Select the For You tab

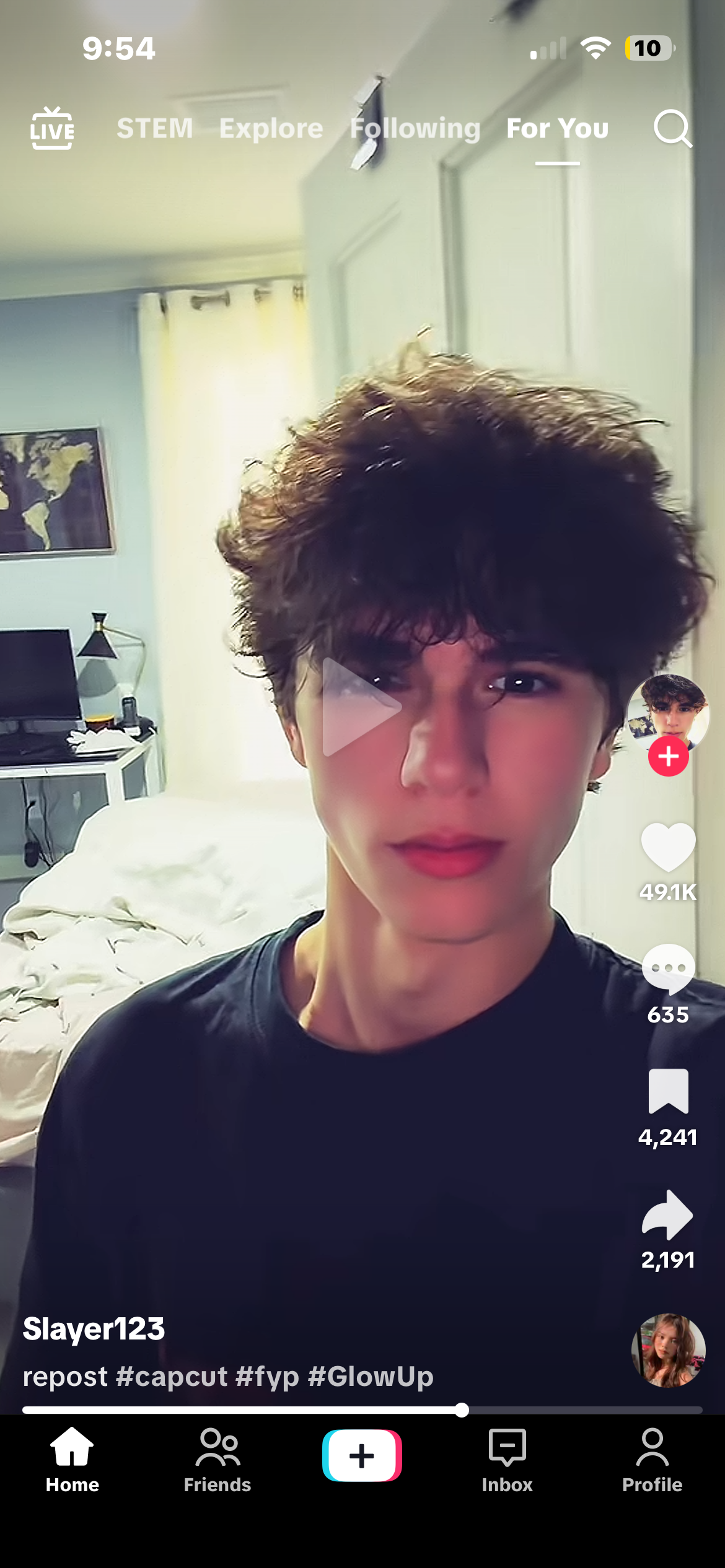(x=558, y=129)
